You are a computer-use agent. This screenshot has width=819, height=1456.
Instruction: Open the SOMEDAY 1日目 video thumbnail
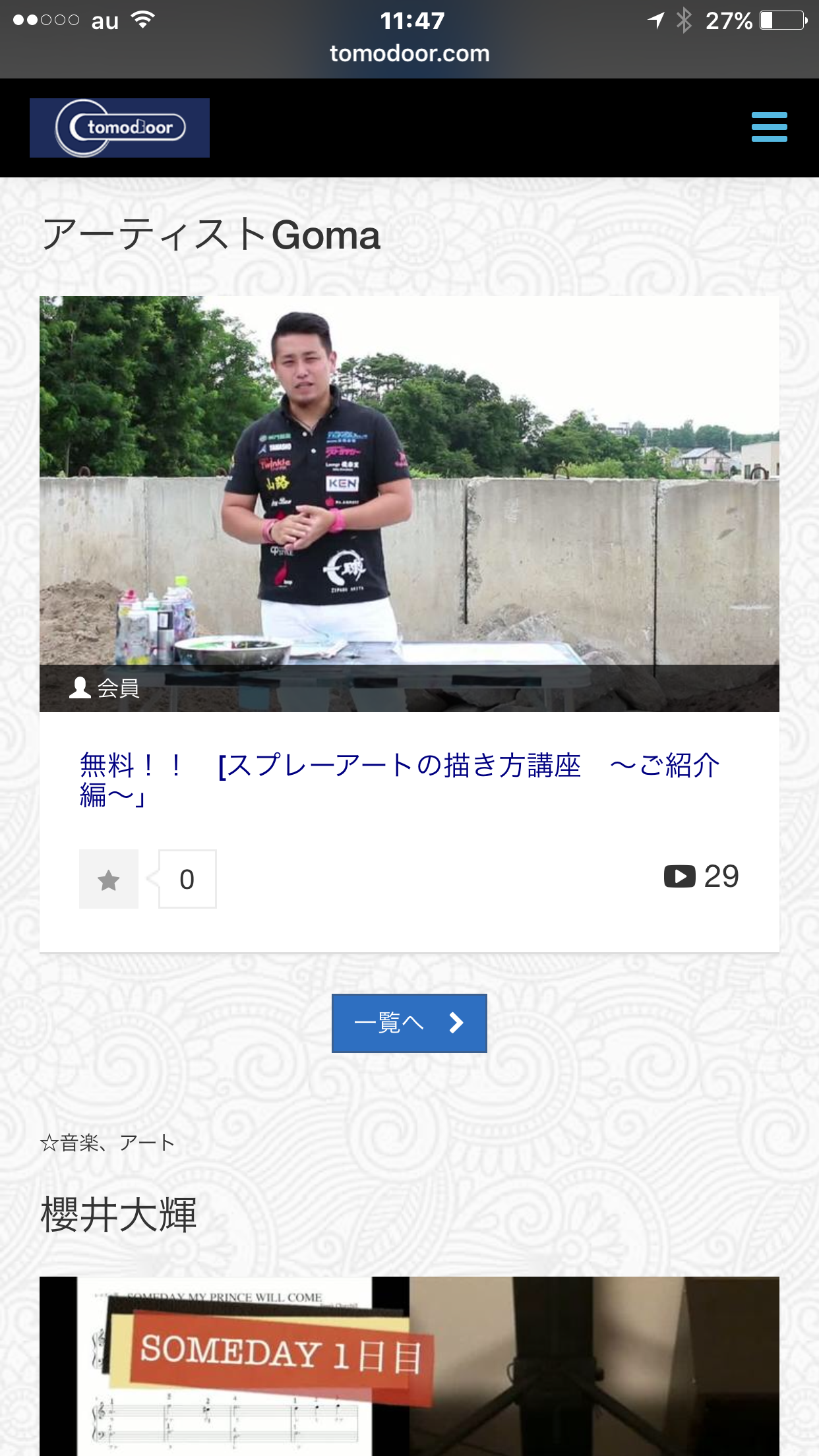click(x=409, y=1366)
